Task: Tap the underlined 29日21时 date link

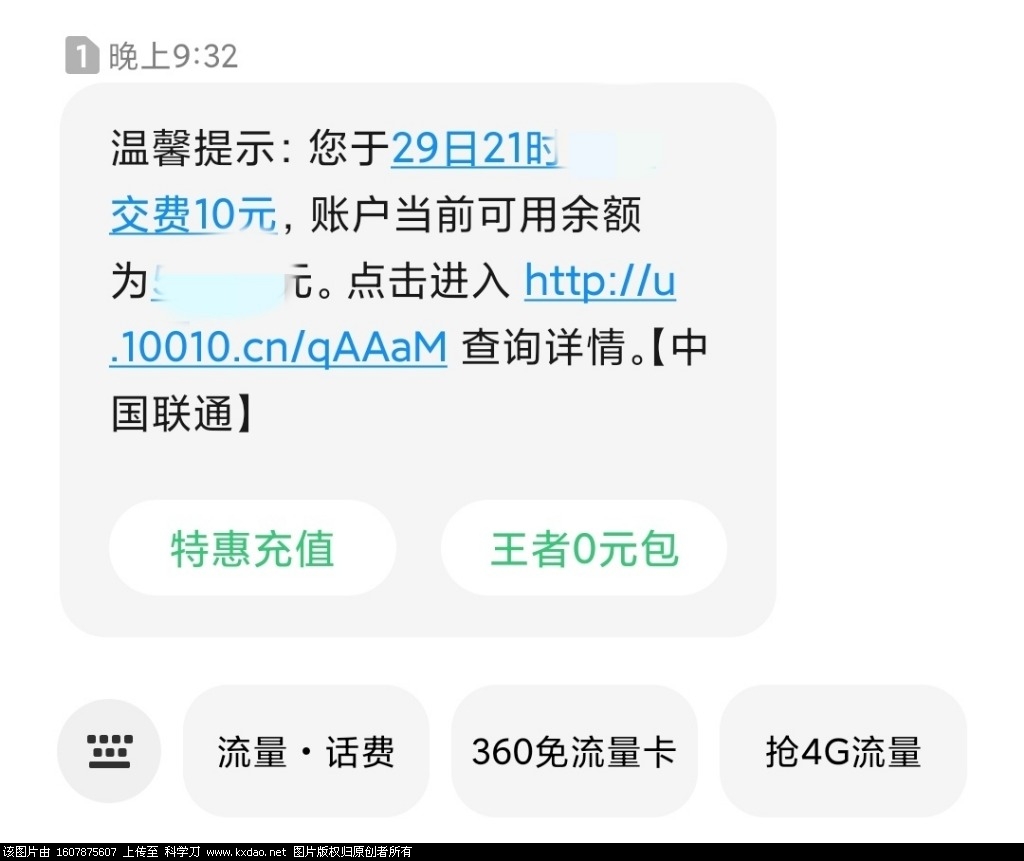Action: [473, 150]
